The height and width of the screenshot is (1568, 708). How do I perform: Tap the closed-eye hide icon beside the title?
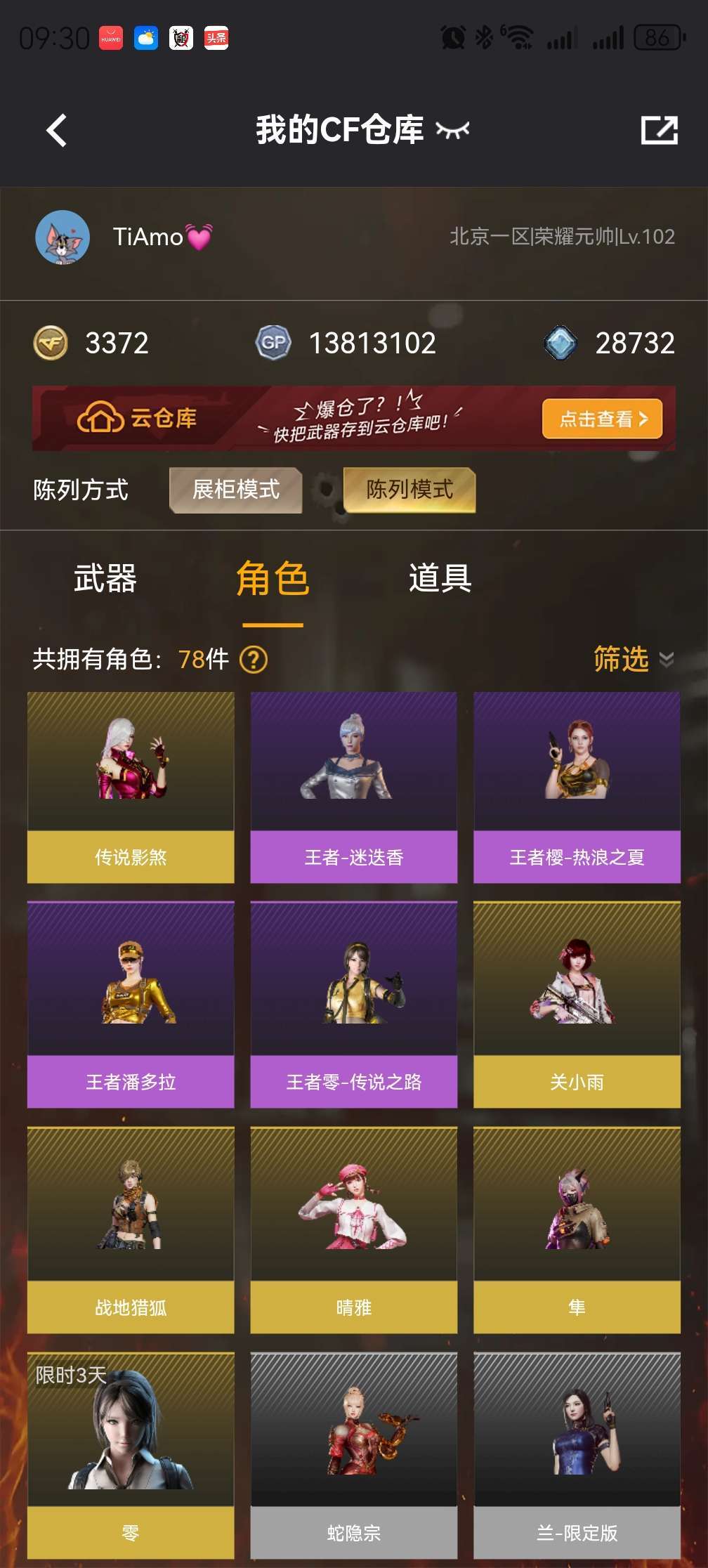click(452, 130)
